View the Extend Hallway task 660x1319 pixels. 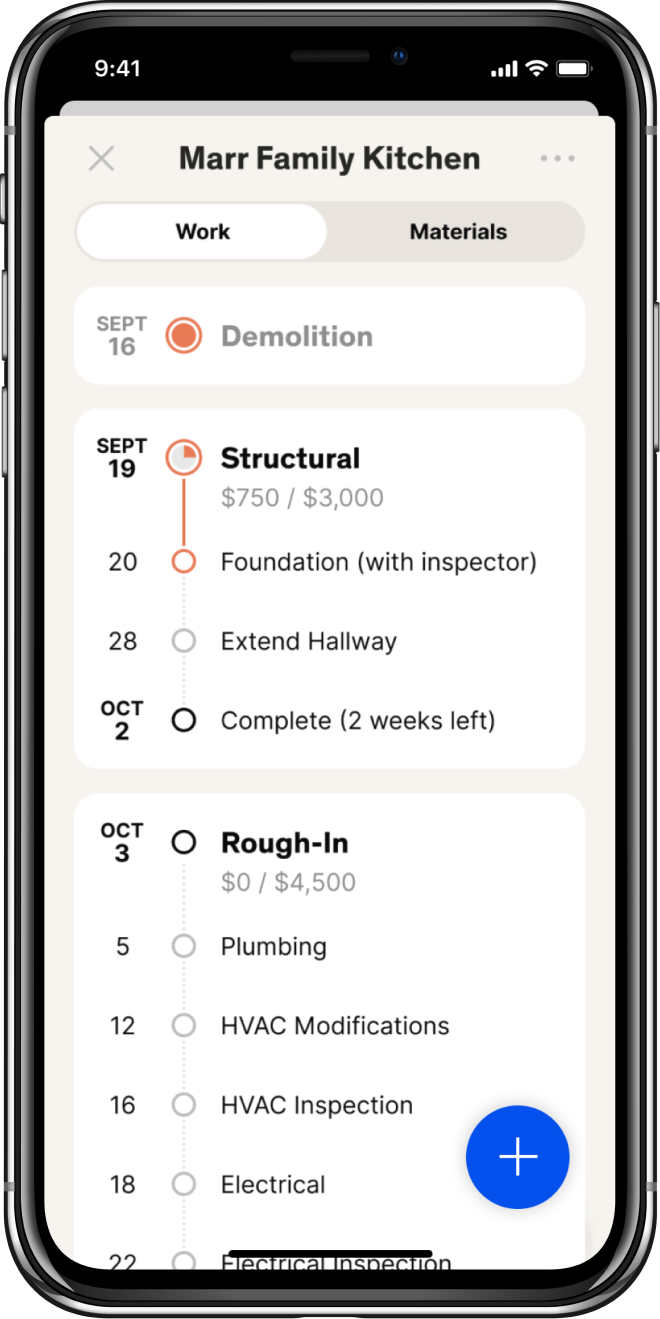point(308,641)
